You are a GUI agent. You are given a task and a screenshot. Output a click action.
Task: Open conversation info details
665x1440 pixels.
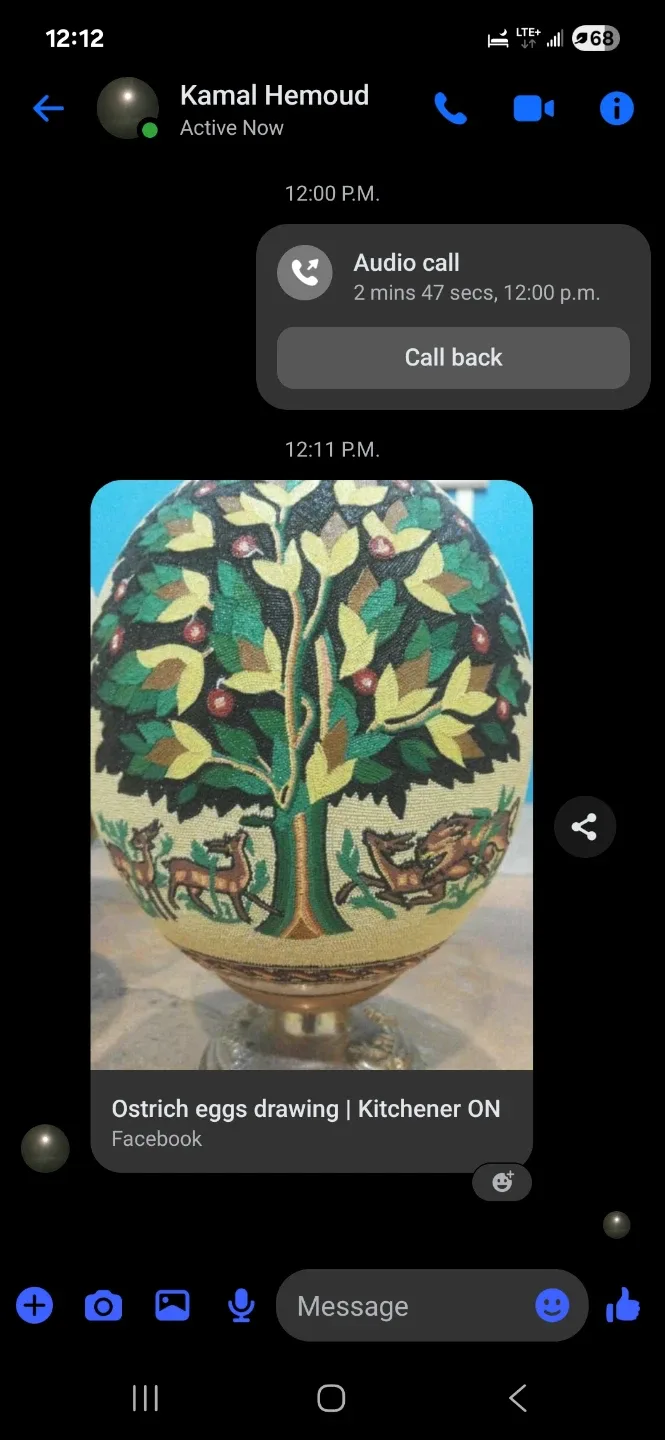coord(616,108)
